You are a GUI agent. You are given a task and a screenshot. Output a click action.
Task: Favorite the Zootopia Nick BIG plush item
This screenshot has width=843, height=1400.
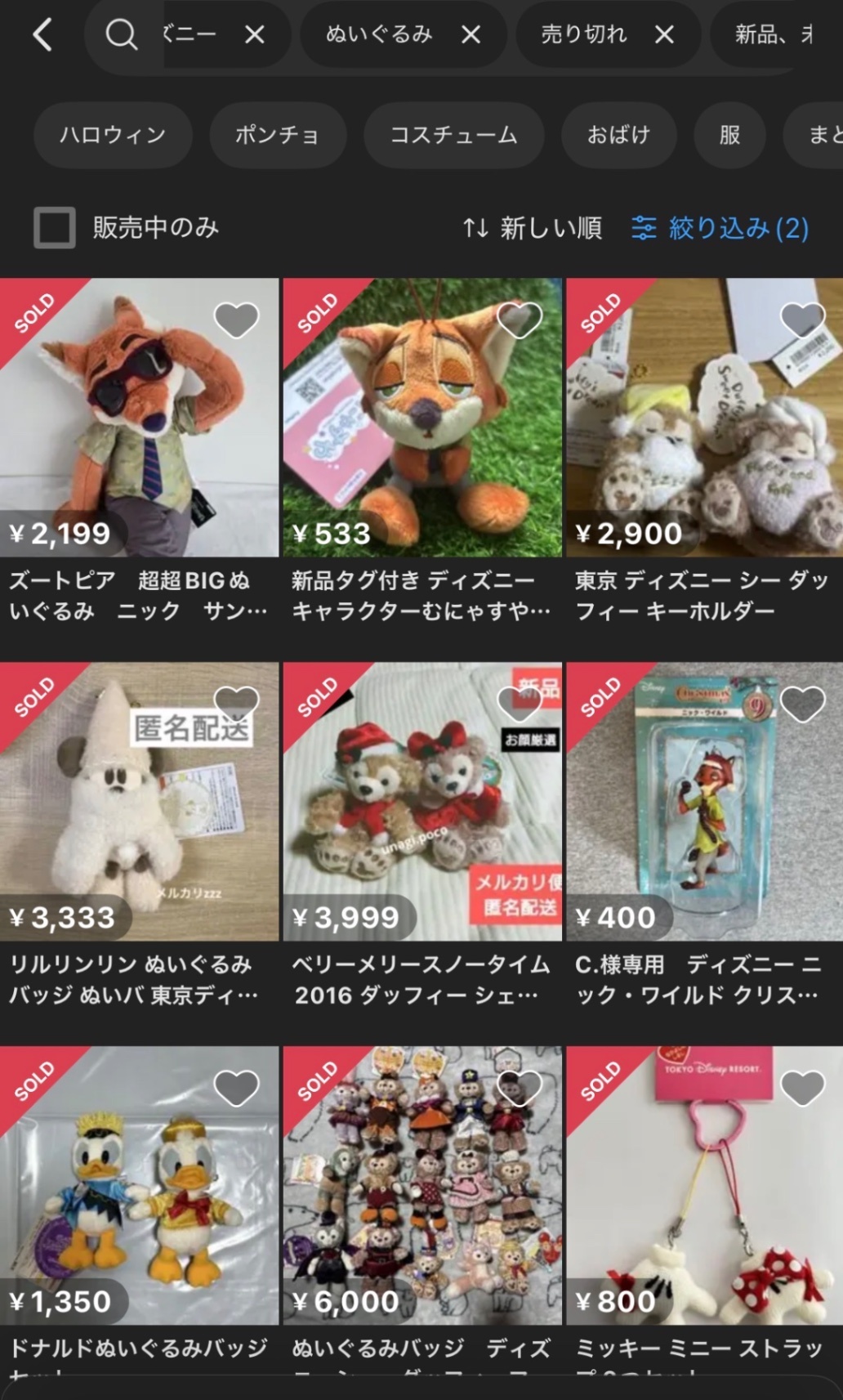[x=235, y=320]
